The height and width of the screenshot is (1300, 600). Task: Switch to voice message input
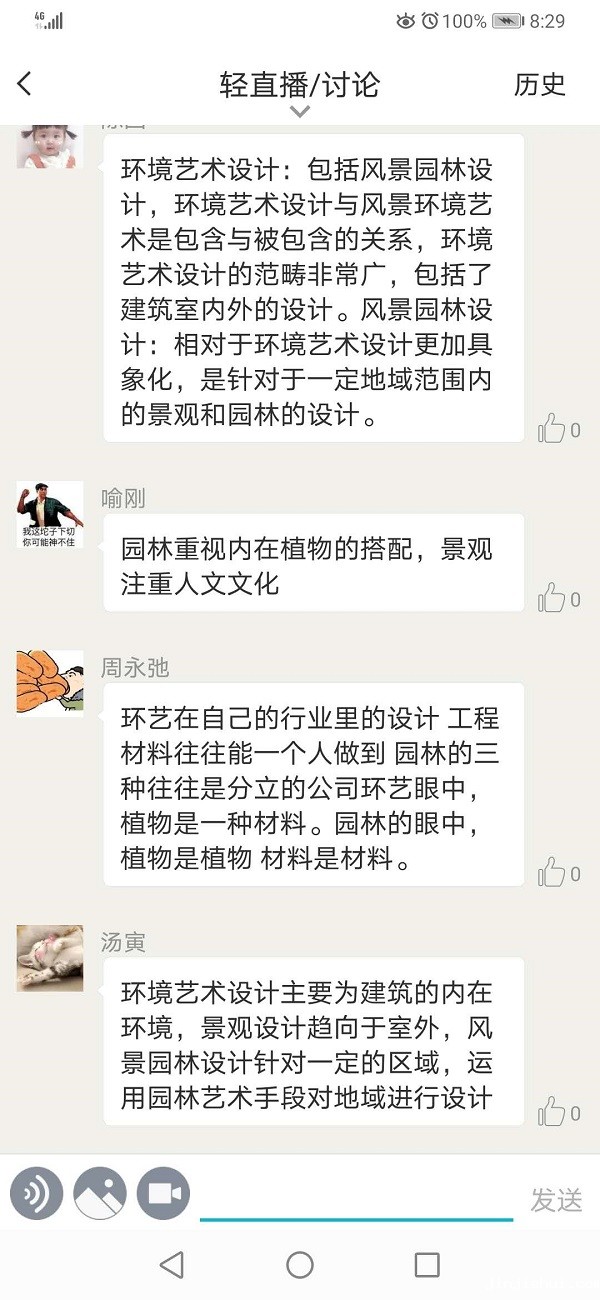coord(36,1193)
